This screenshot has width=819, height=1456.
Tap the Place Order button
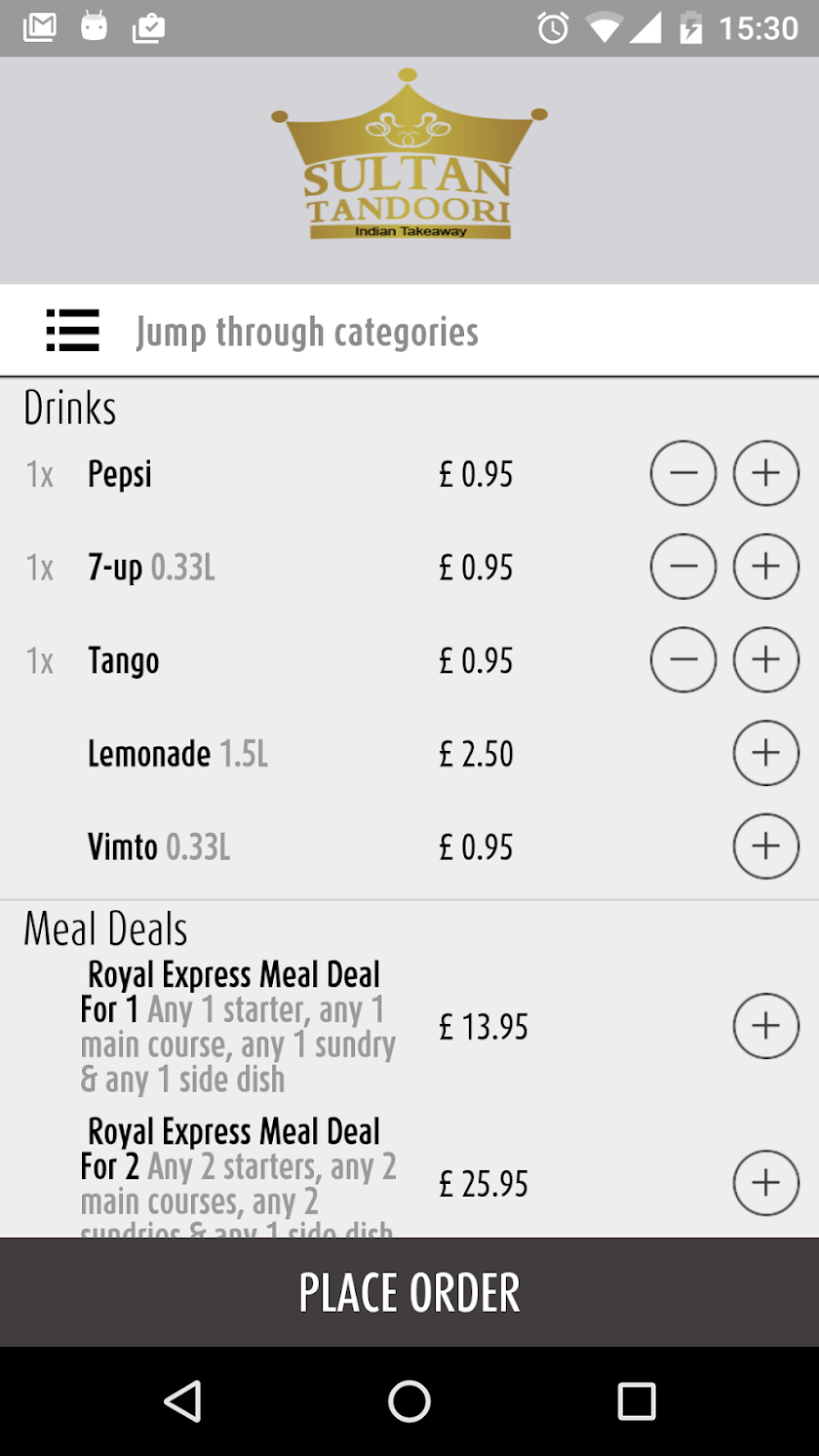click(x=409, y=1292)
